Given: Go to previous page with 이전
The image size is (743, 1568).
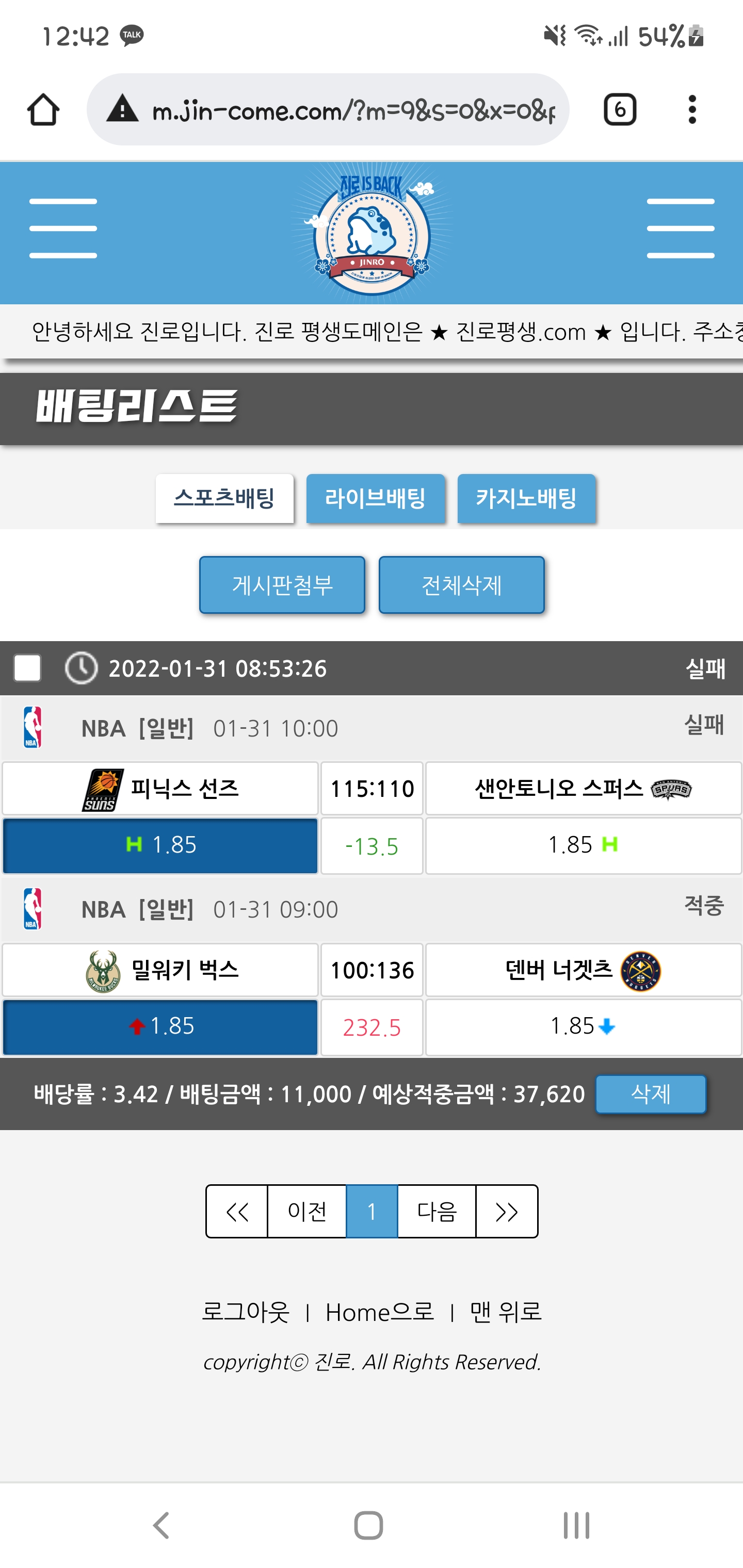Looking at the screenshot, I should 307,1211.
